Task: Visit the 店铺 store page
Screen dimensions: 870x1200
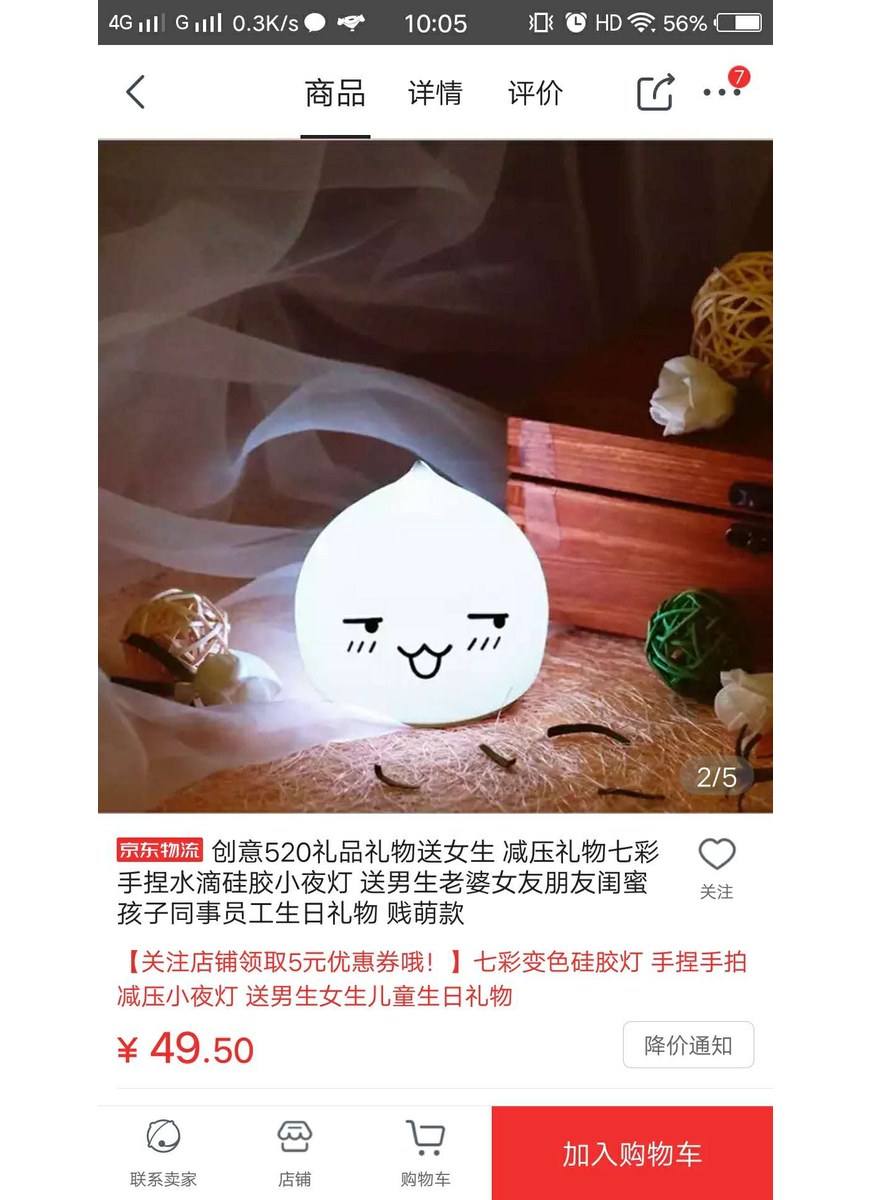Action: coord(295,1152)
